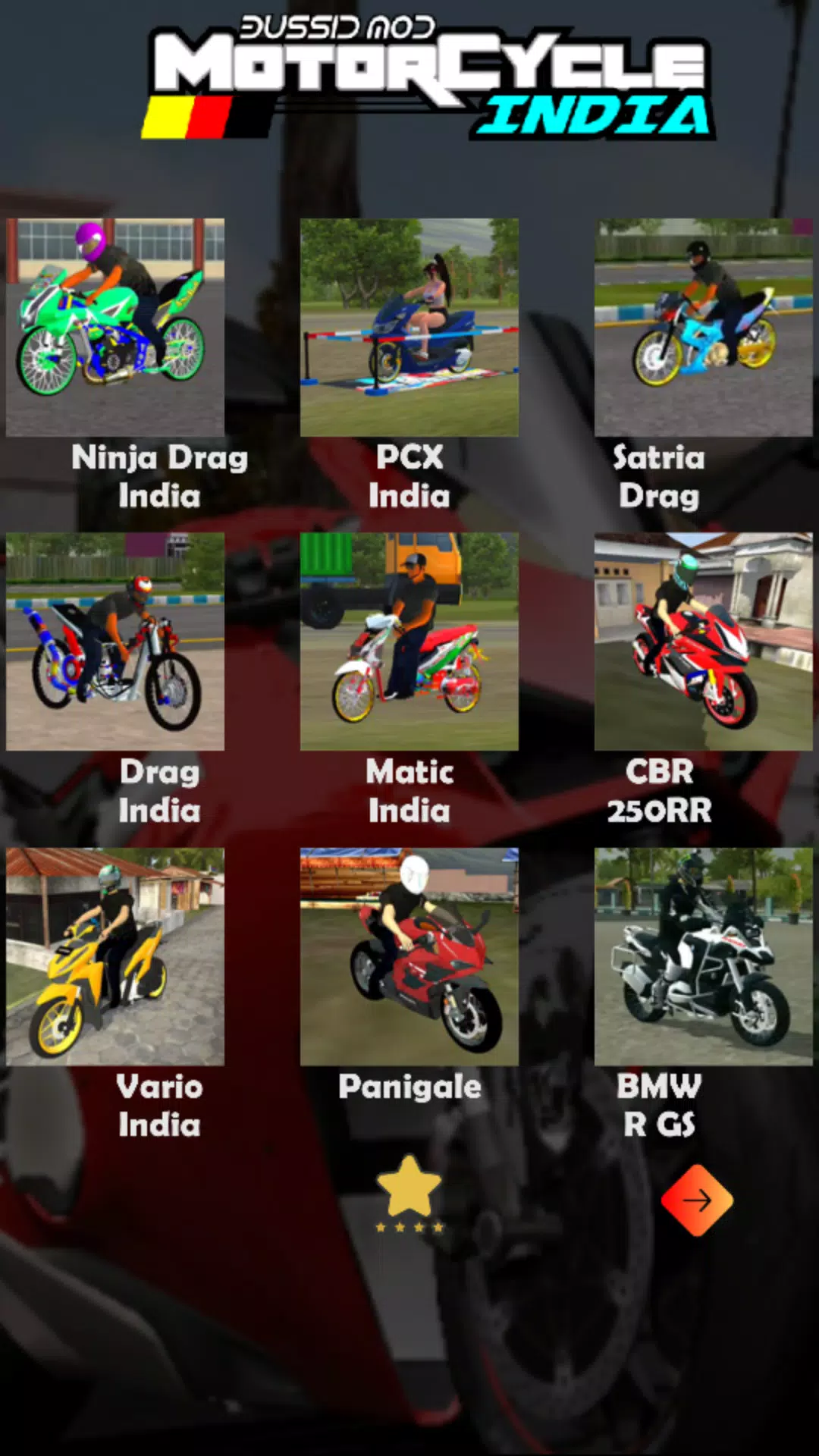Open the Ninja Drag India mod

115,328
